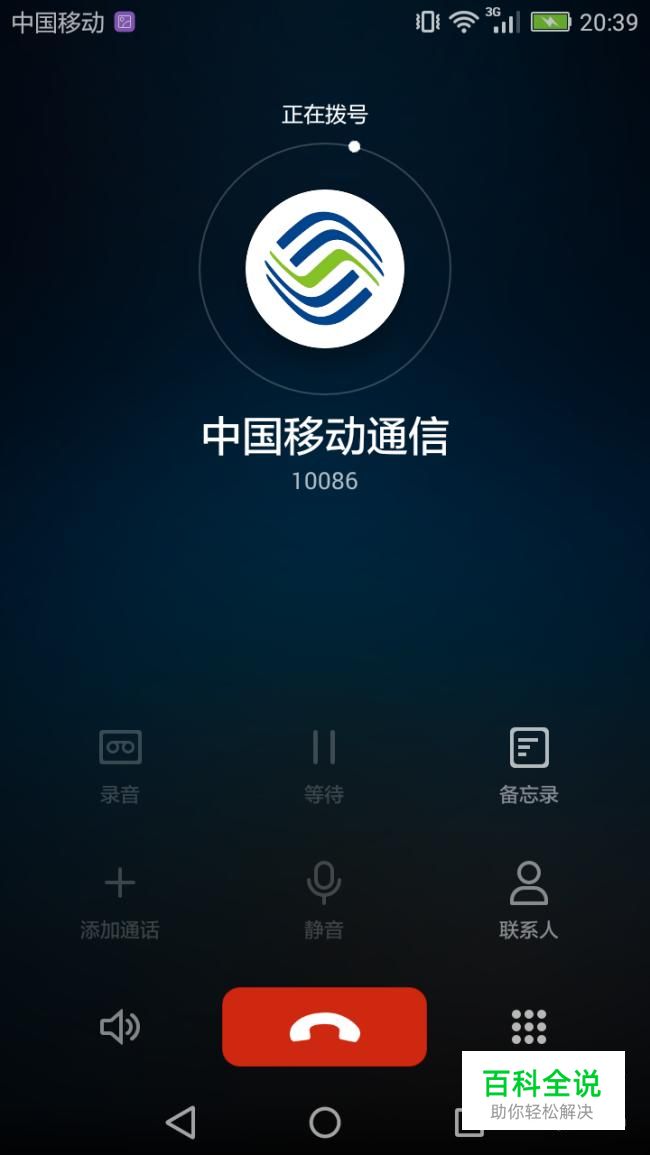
Task: Turn on the speakerphone
Action: pyautogui.click(x=120, y=1026)
